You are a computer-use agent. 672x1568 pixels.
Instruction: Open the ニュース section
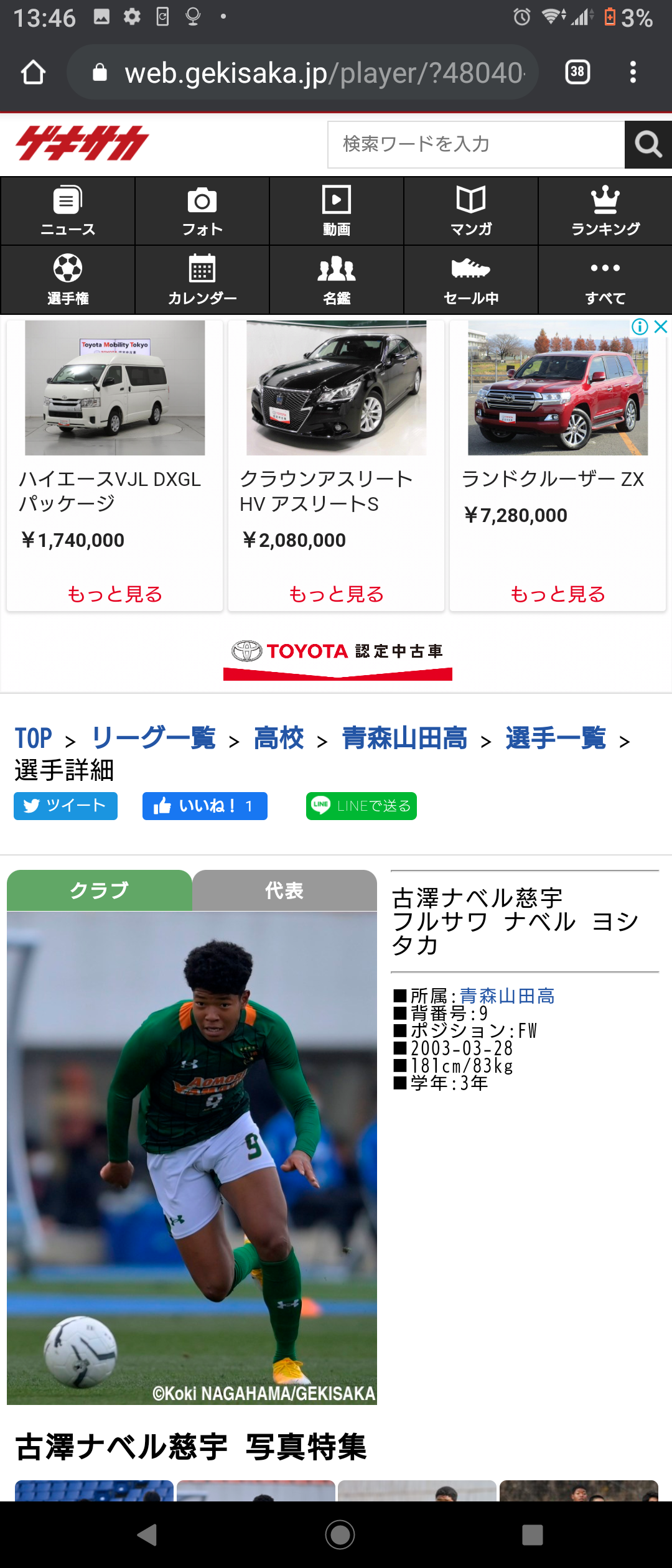click(x=68, y=211)
